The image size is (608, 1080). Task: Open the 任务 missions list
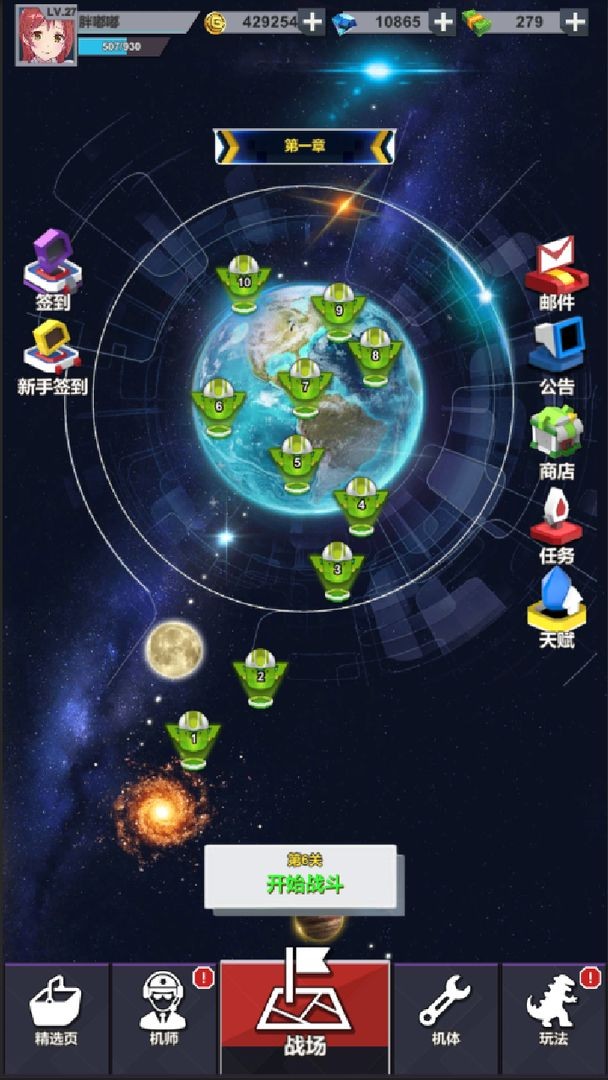tap(557, 527)
